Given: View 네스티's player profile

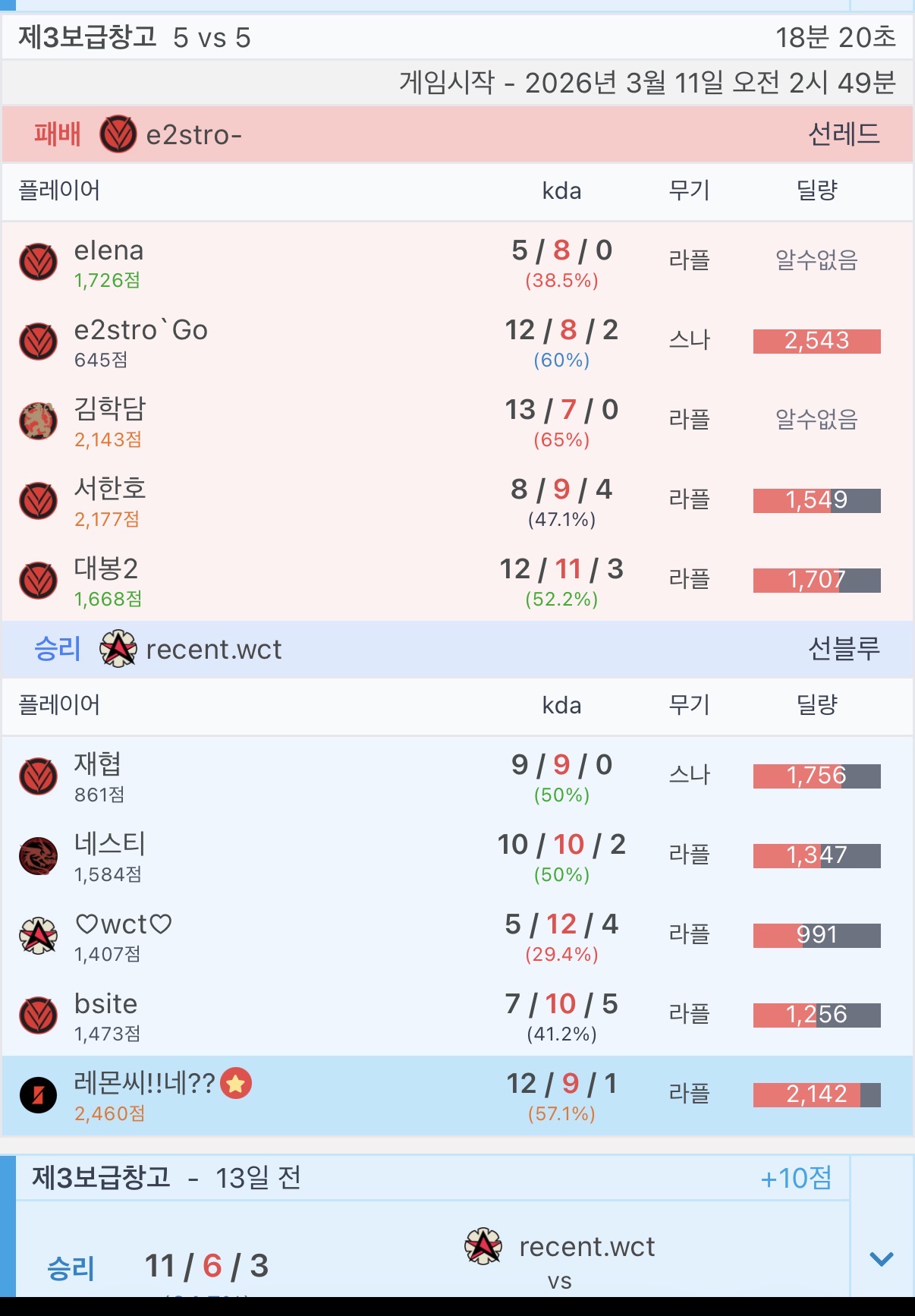Looking at the screenshot, I should pyautogui.click(x=109, y=845).
